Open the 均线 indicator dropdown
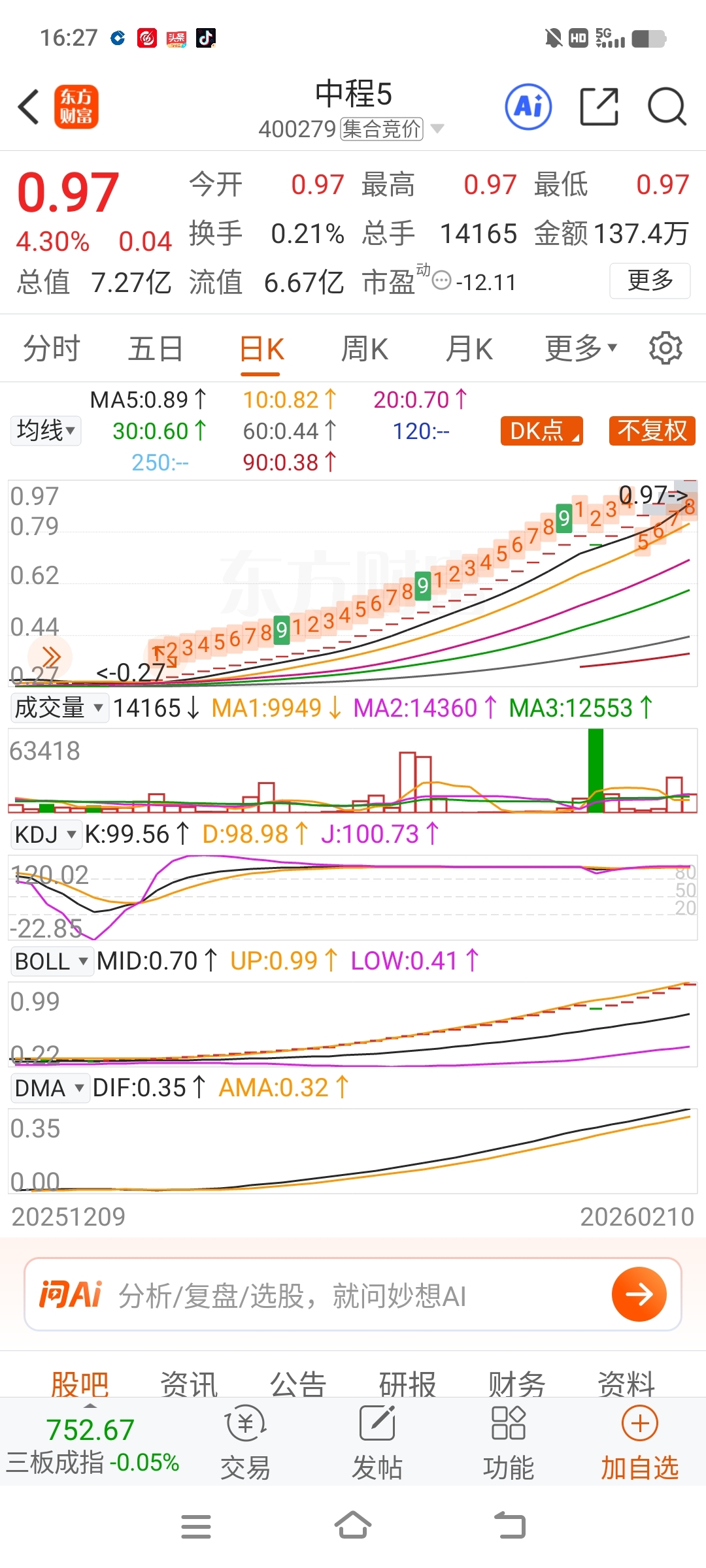The image size is (706, 1568). (x=46, y=431)
